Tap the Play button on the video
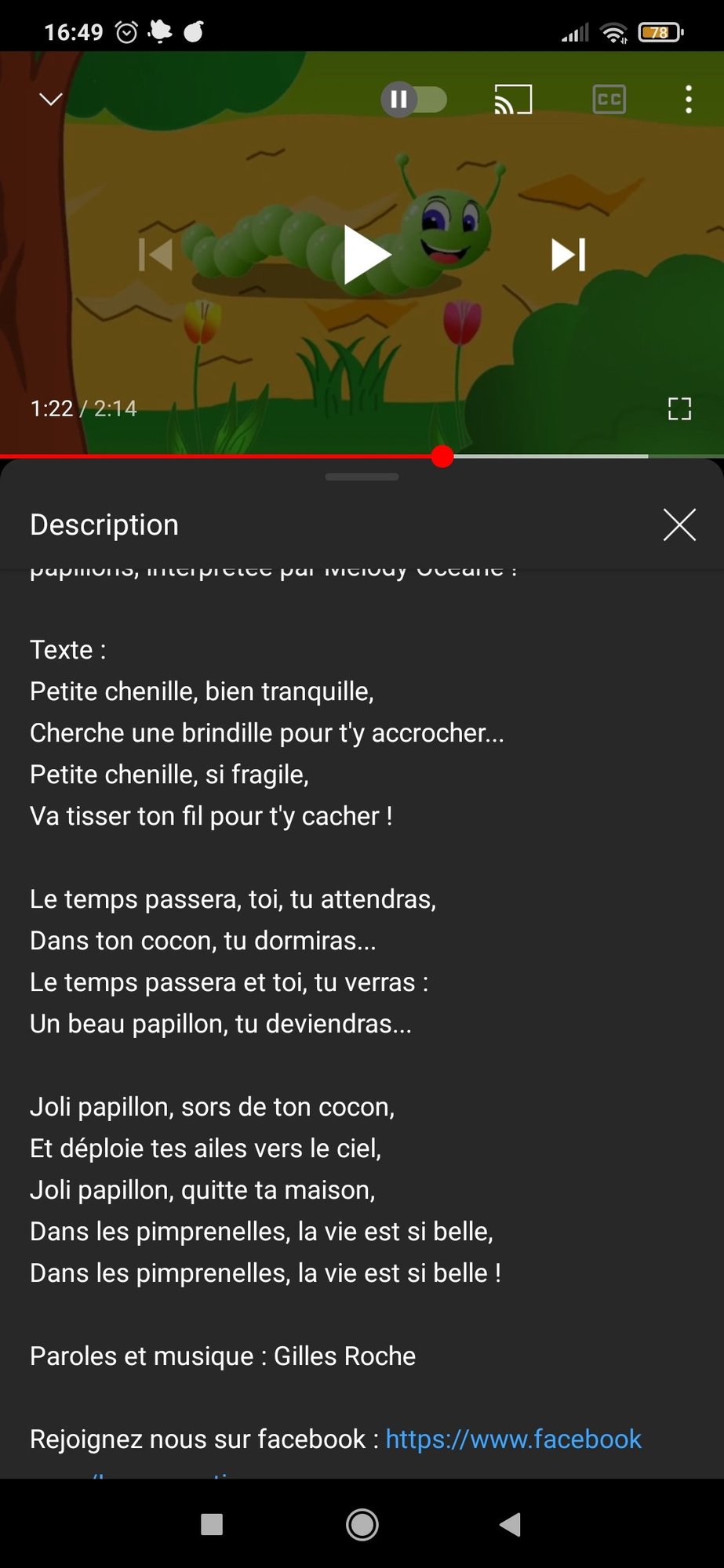The image size is (724, 1568). point(366,254)
